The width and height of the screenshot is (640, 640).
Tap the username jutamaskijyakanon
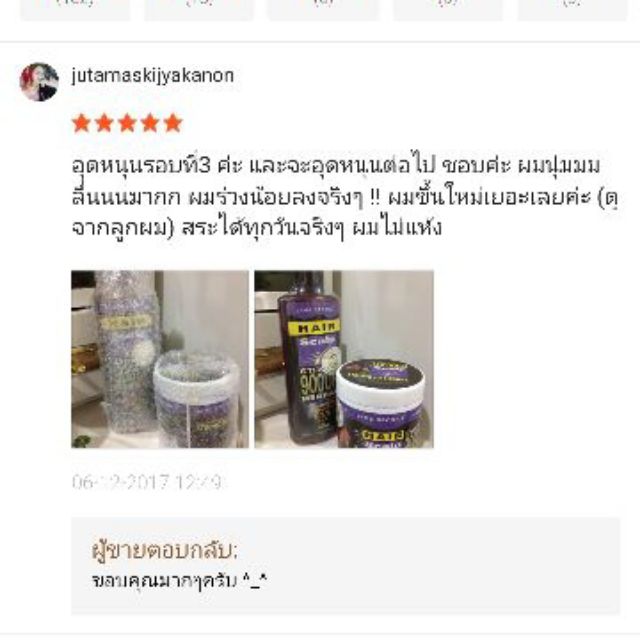pyautogui.click(x=152, y=76)
